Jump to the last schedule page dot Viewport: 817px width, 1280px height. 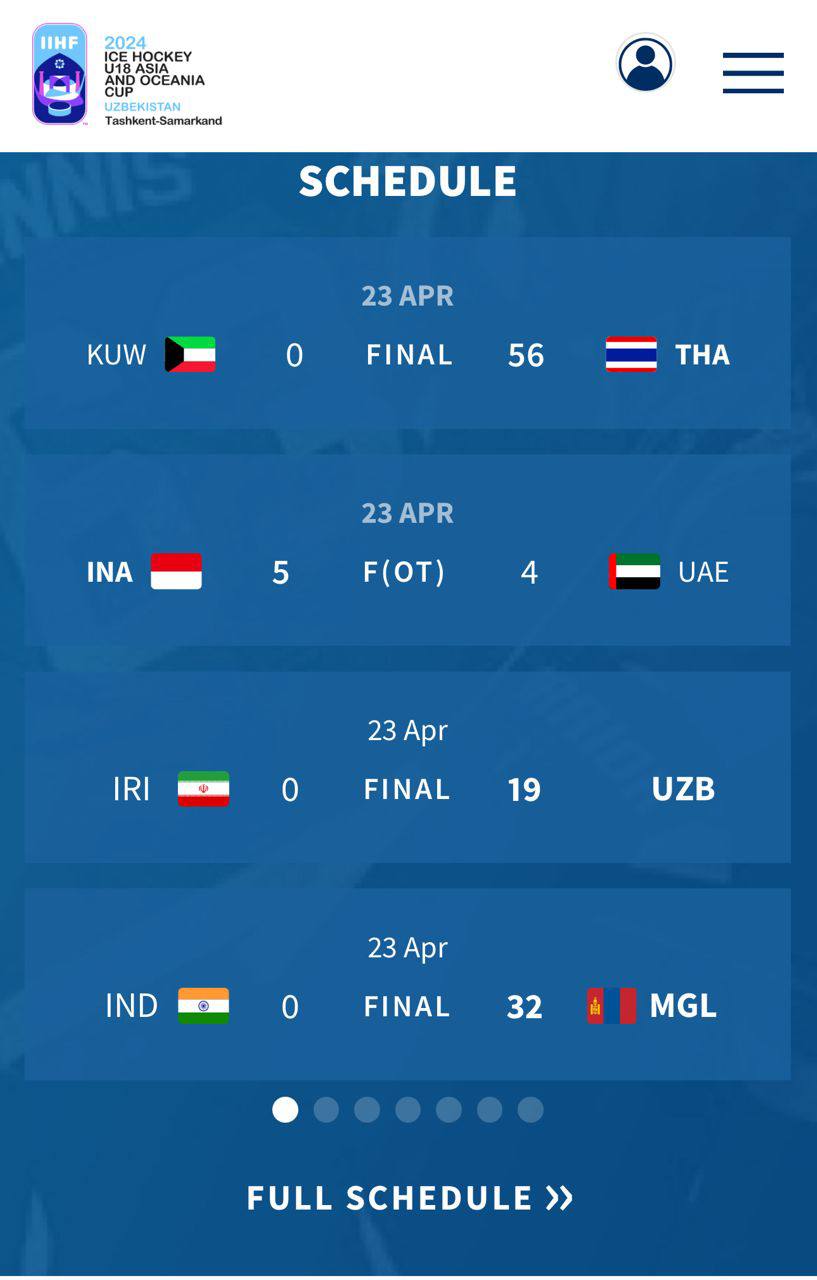530,1110
